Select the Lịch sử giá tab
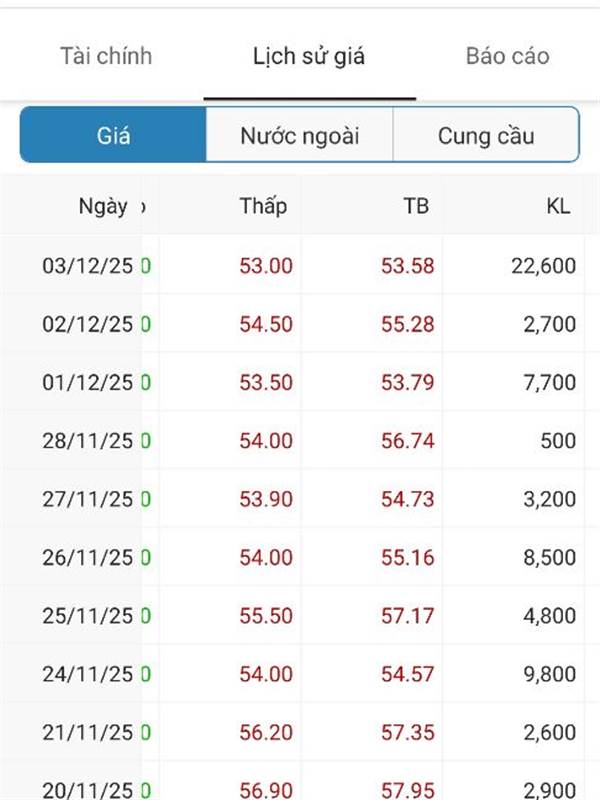 309,56
